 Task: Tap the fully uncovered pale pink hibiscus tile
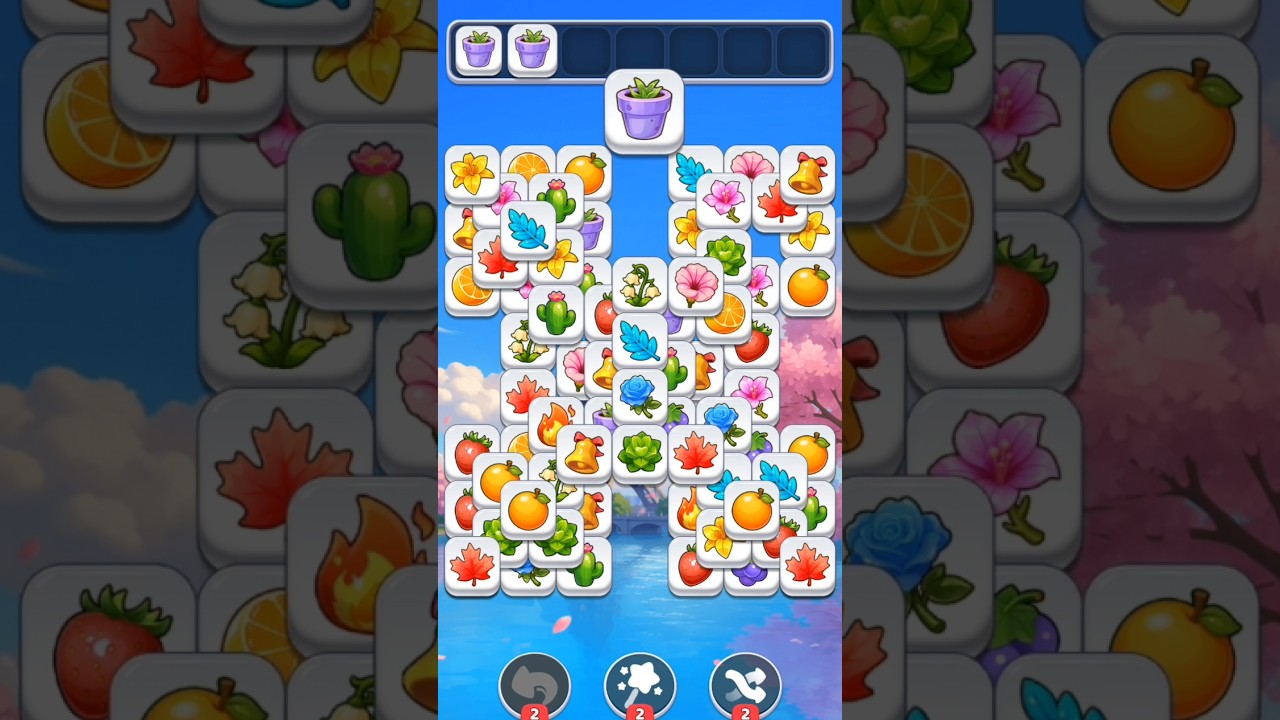(x=696, y=285)
